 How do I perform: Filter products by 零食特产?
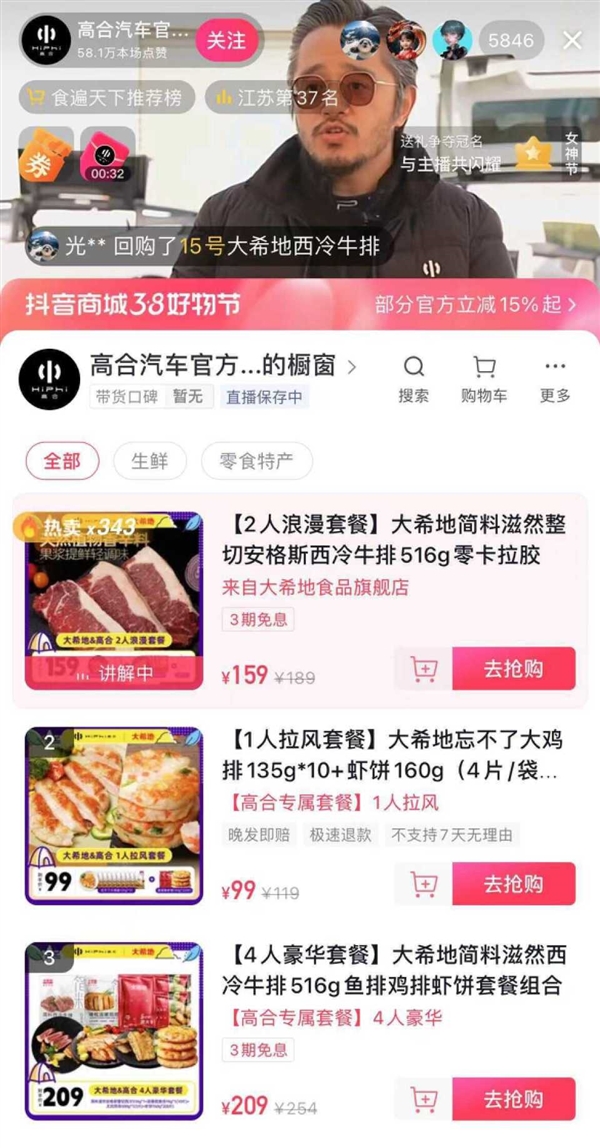coord(256,461)
